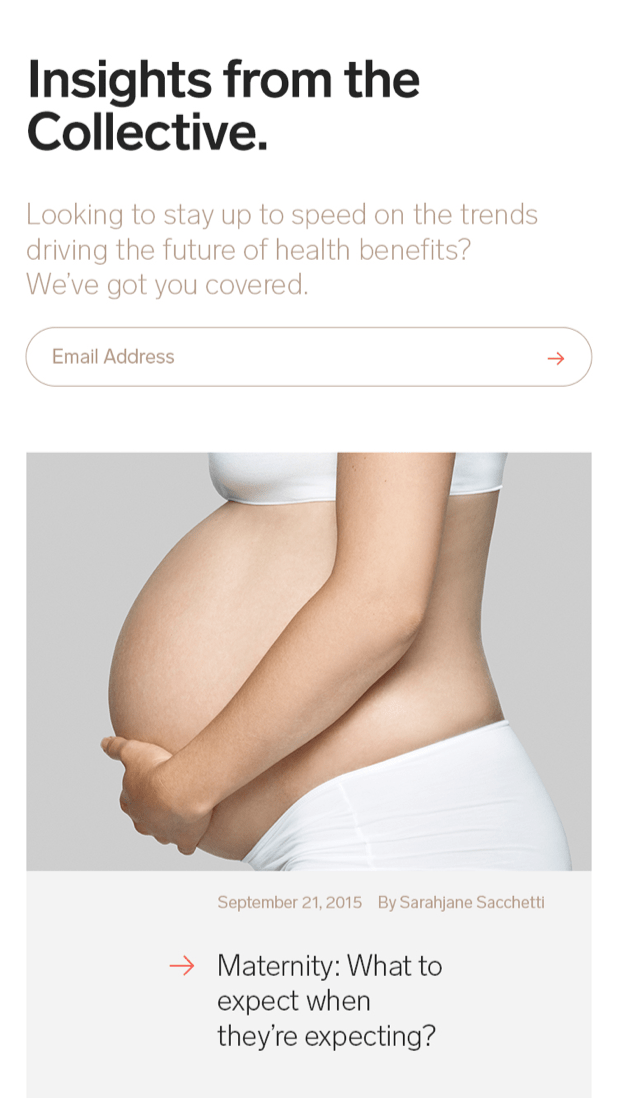618x1098 pixels.
Task: Open the pregnancy photo article card
Action: [x=308, y=660]
